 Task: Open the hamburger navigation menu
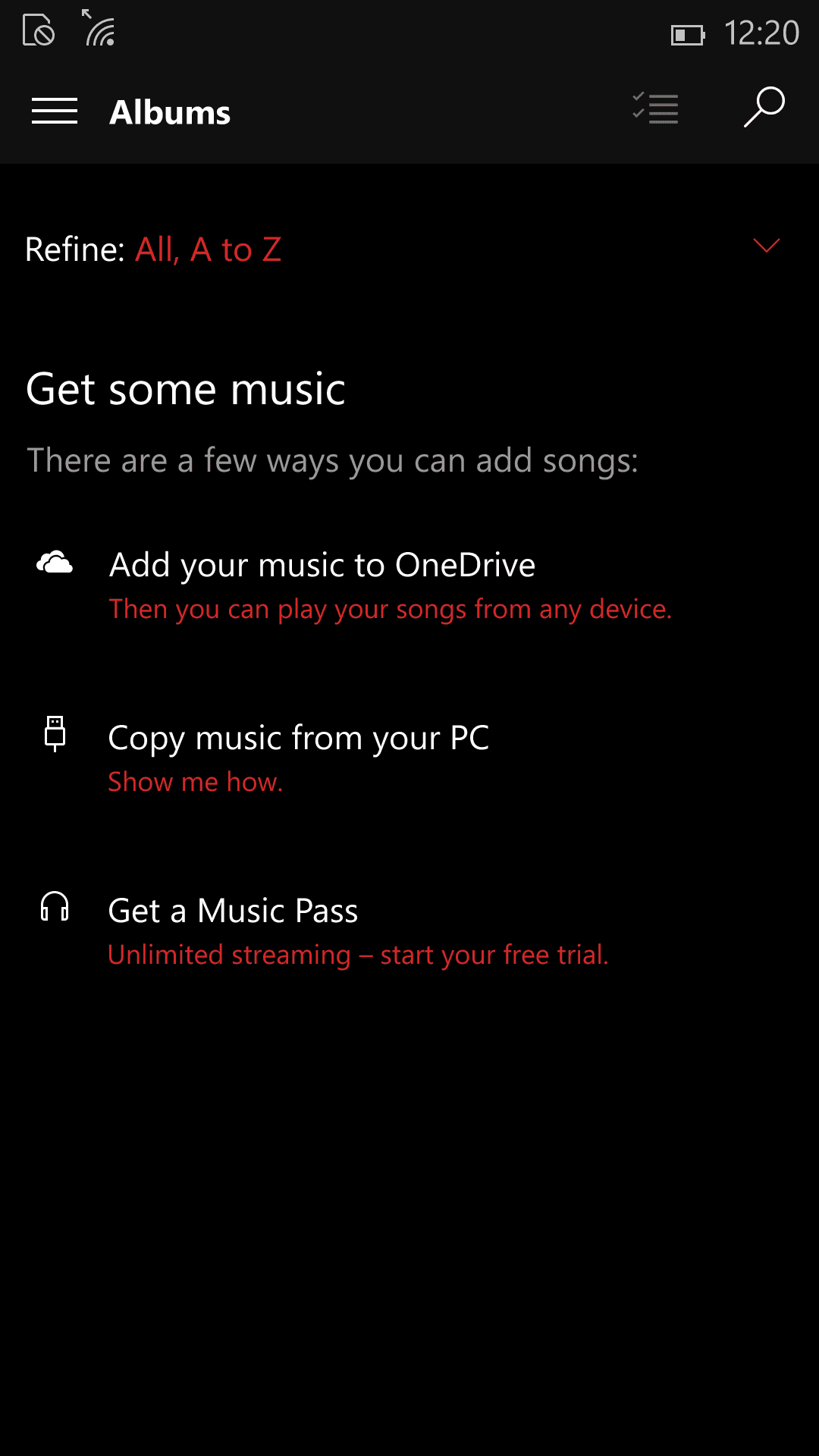(55, 111)
